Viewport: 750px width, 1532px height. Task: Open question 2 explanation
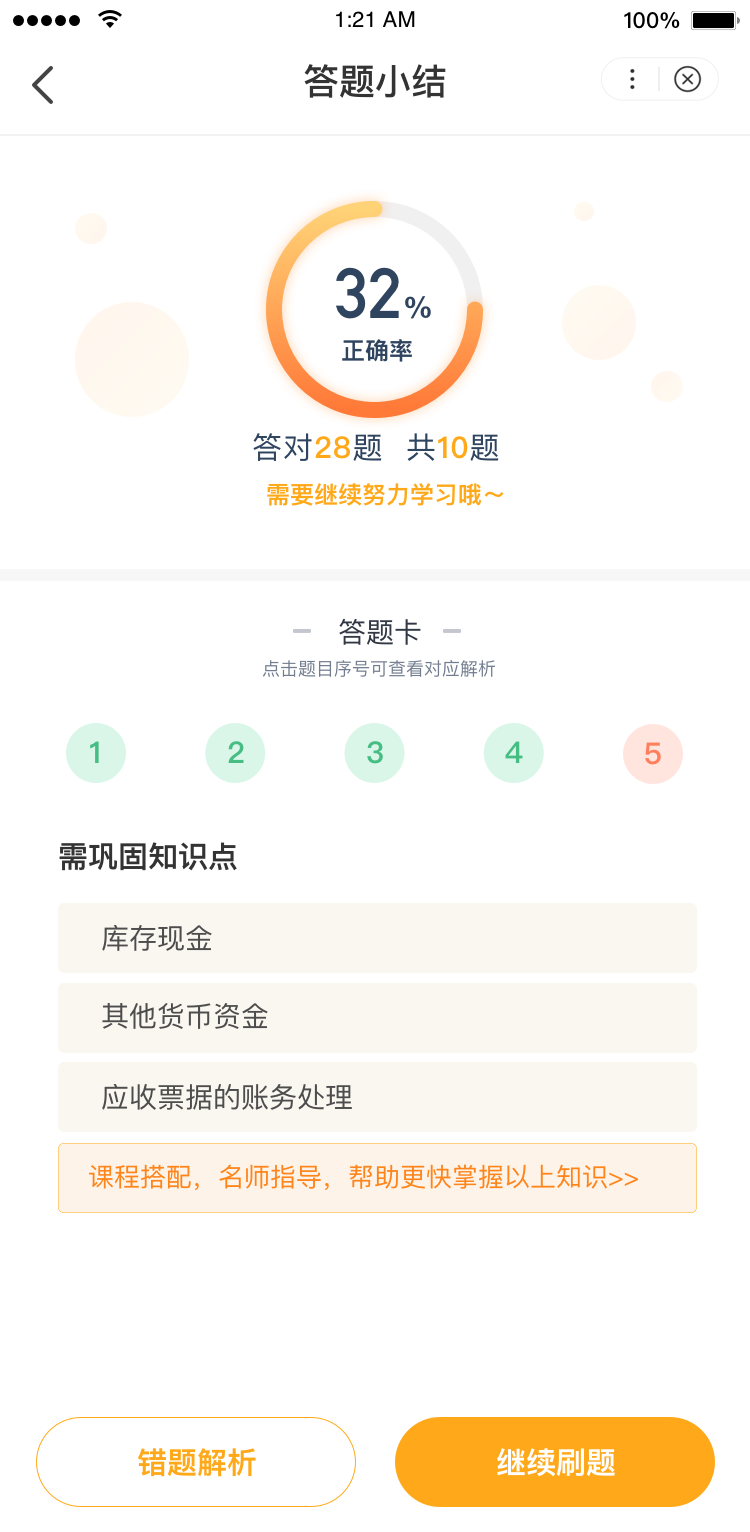pyautogui.click(x=235, y=753)
